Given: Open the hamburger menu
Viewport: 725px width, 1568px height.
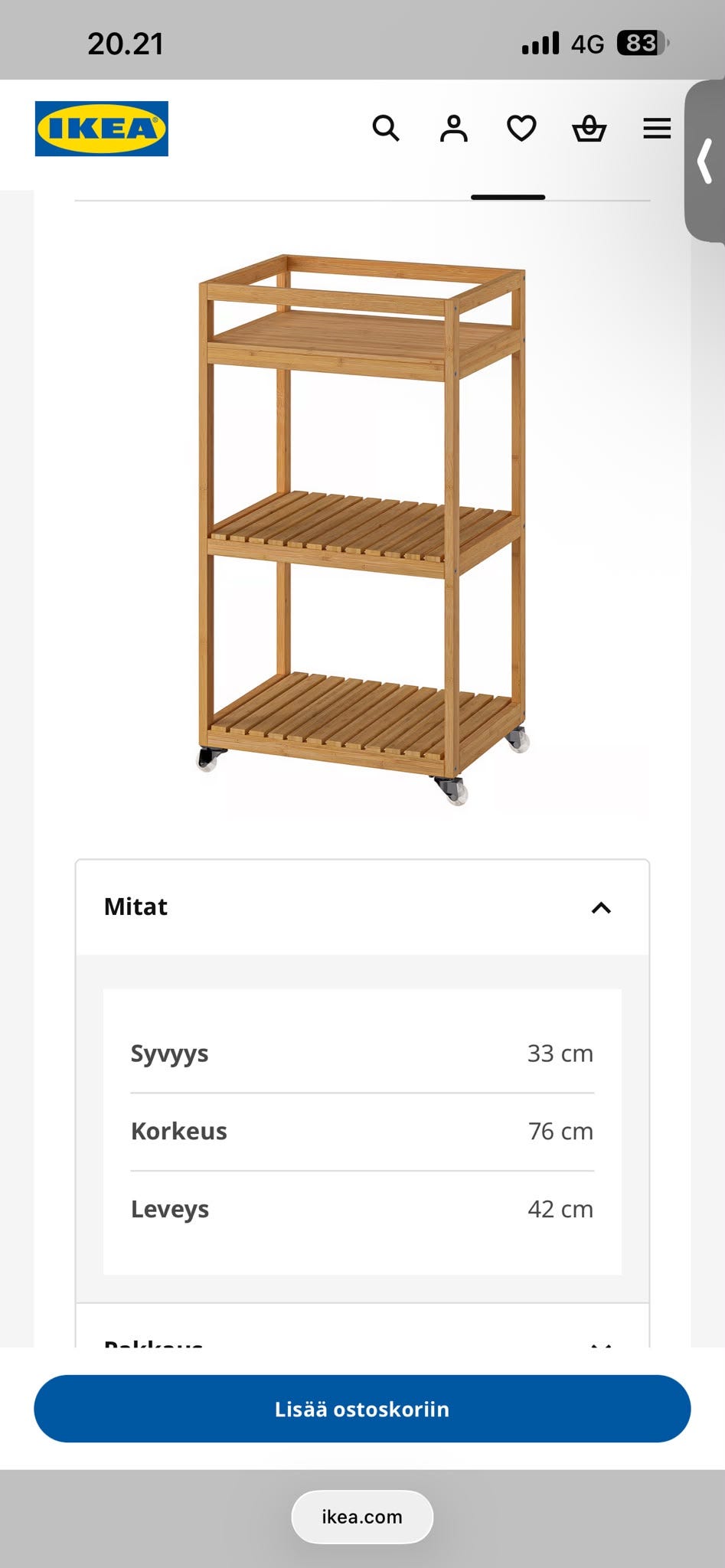Looking at the screenshot, I should (x=657, y=129).
